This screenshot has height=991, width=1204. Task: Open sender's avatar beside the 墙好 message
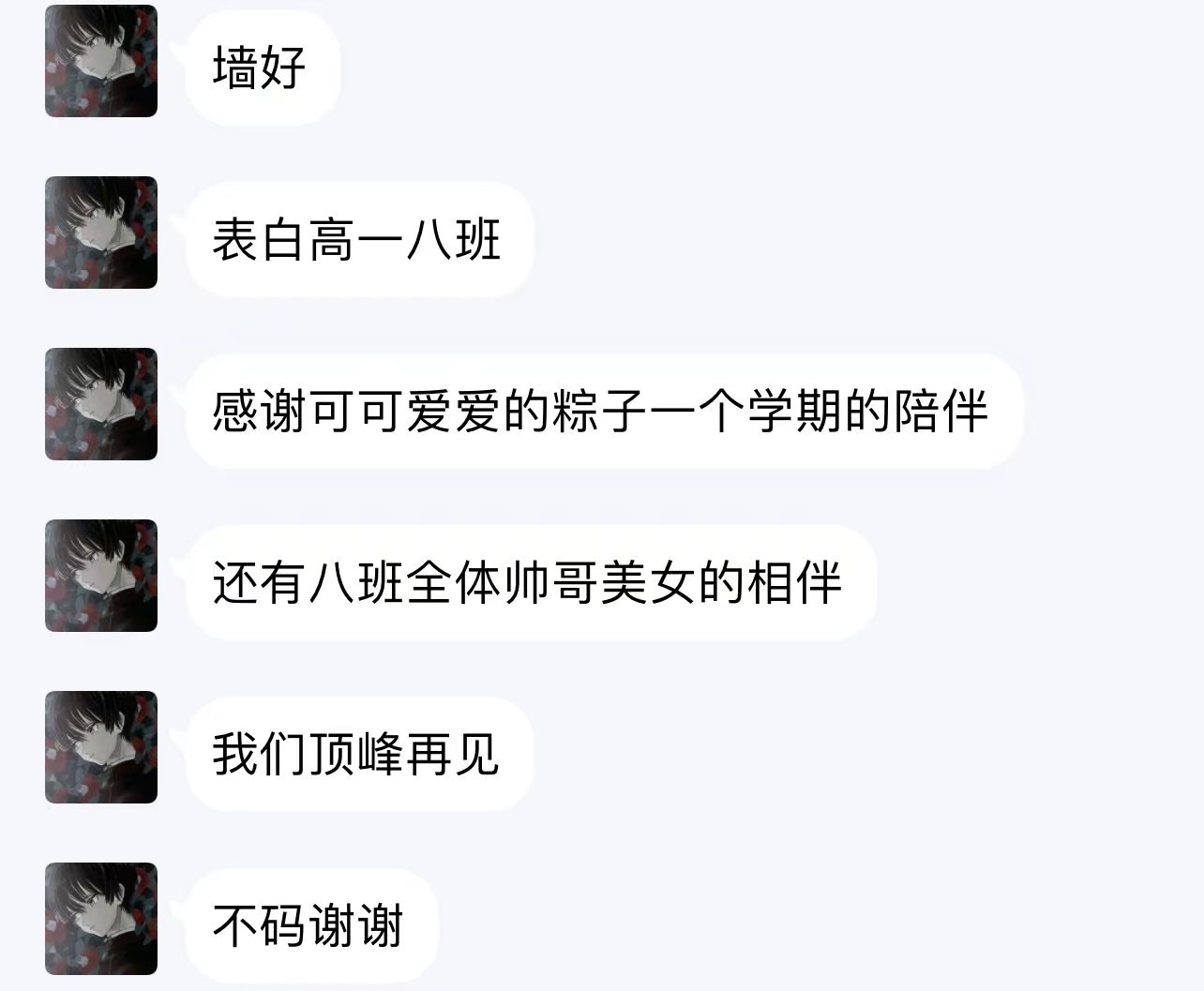[x=101, y=61]
